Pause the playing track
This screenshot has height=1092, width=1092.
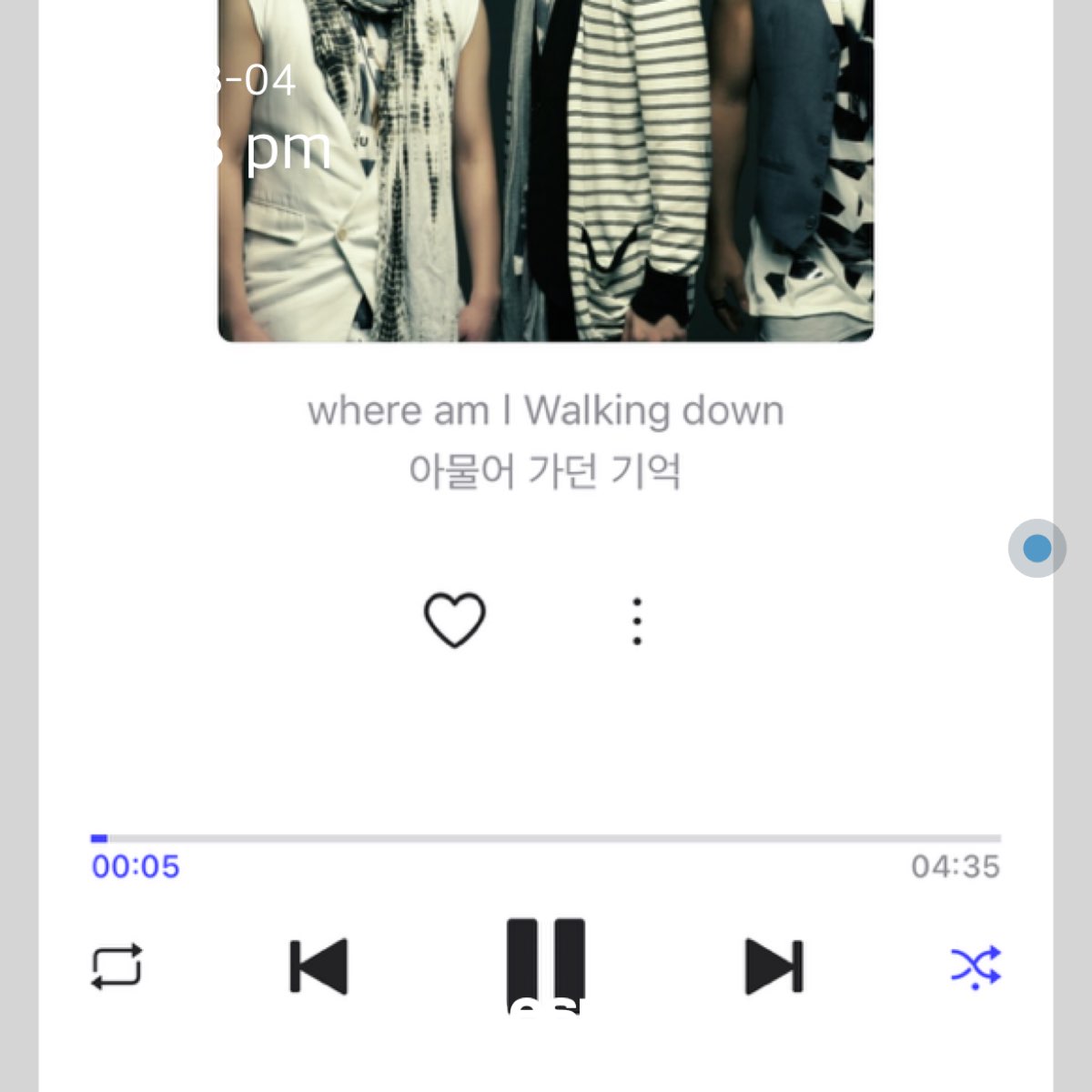point(545,963)
